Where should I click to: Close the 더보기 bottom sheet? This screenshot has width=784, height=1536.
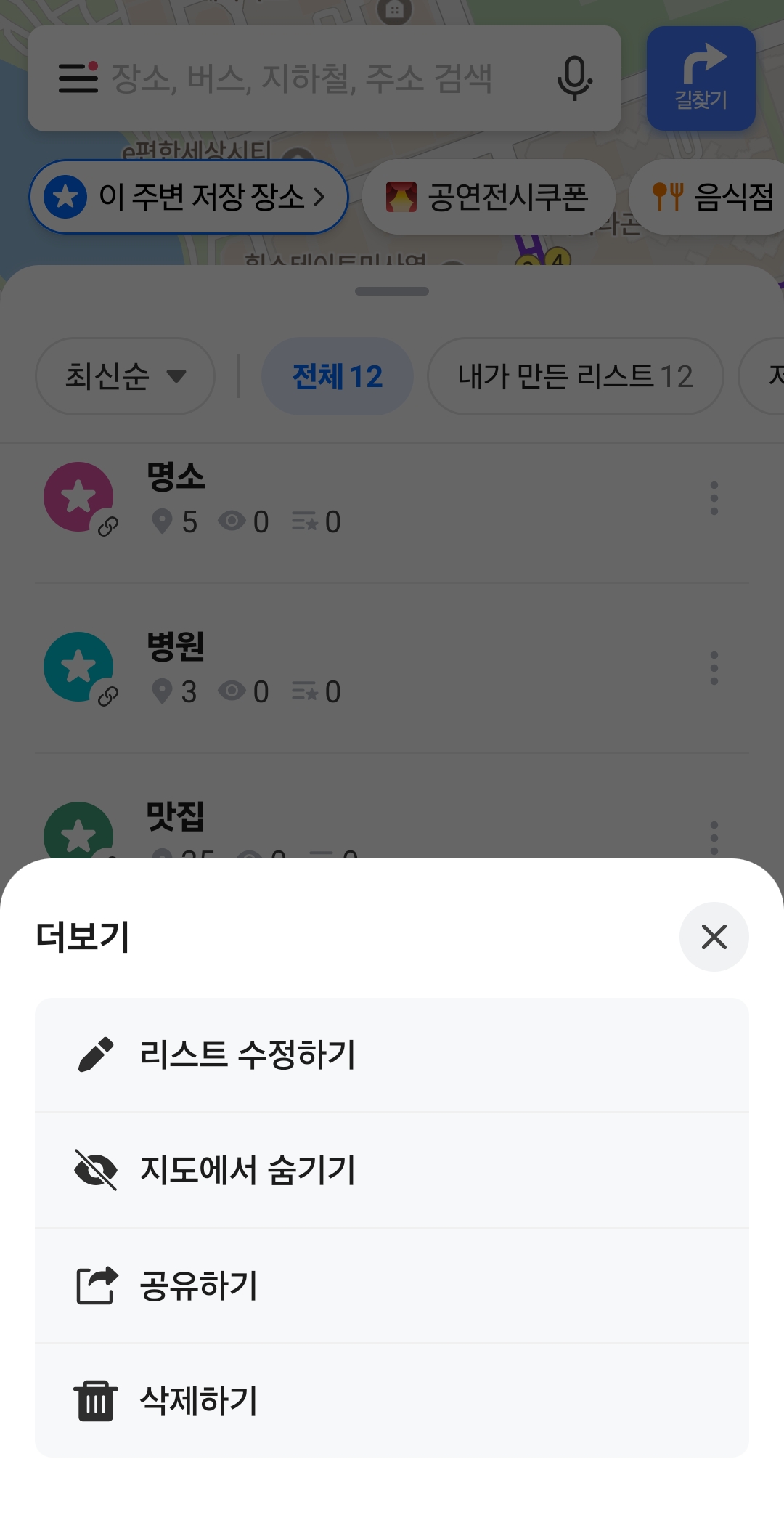click(714, 937)
